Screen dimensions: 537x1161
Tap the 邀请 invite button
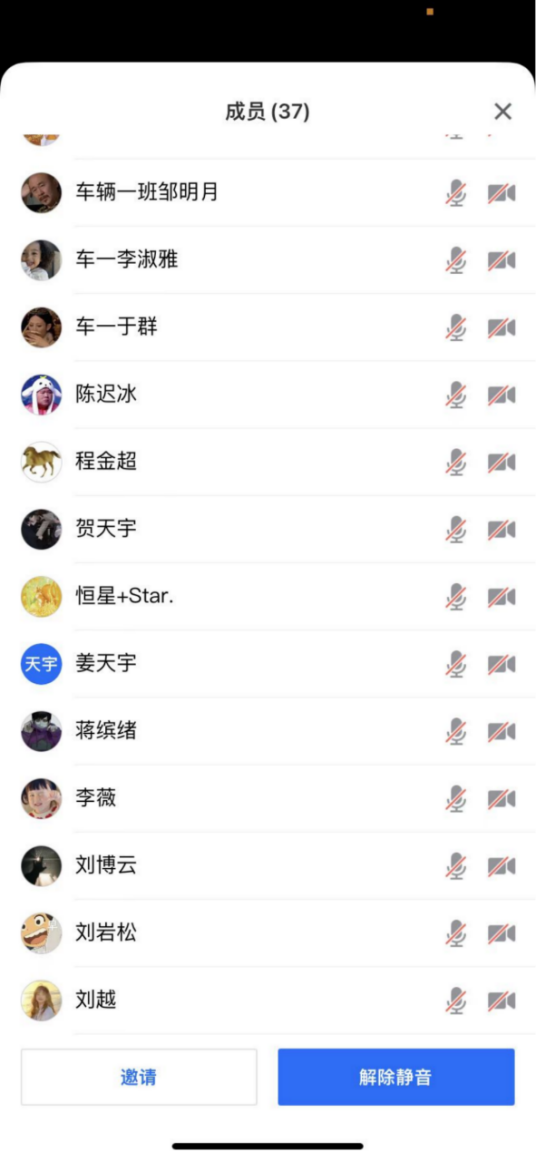pyautogui.click(x=139, y=1077)
